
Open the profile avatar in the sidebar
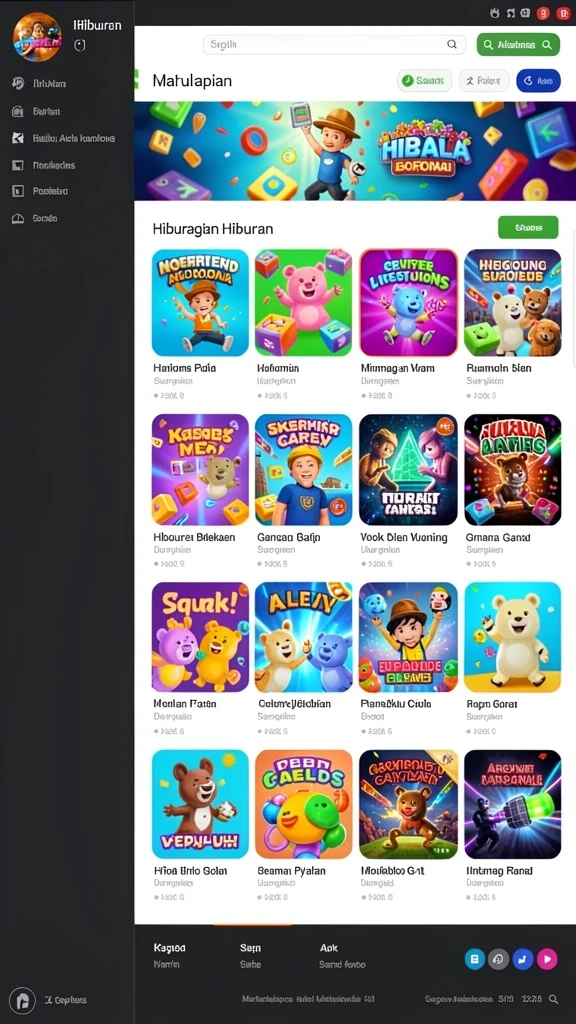tap(37, 37)
